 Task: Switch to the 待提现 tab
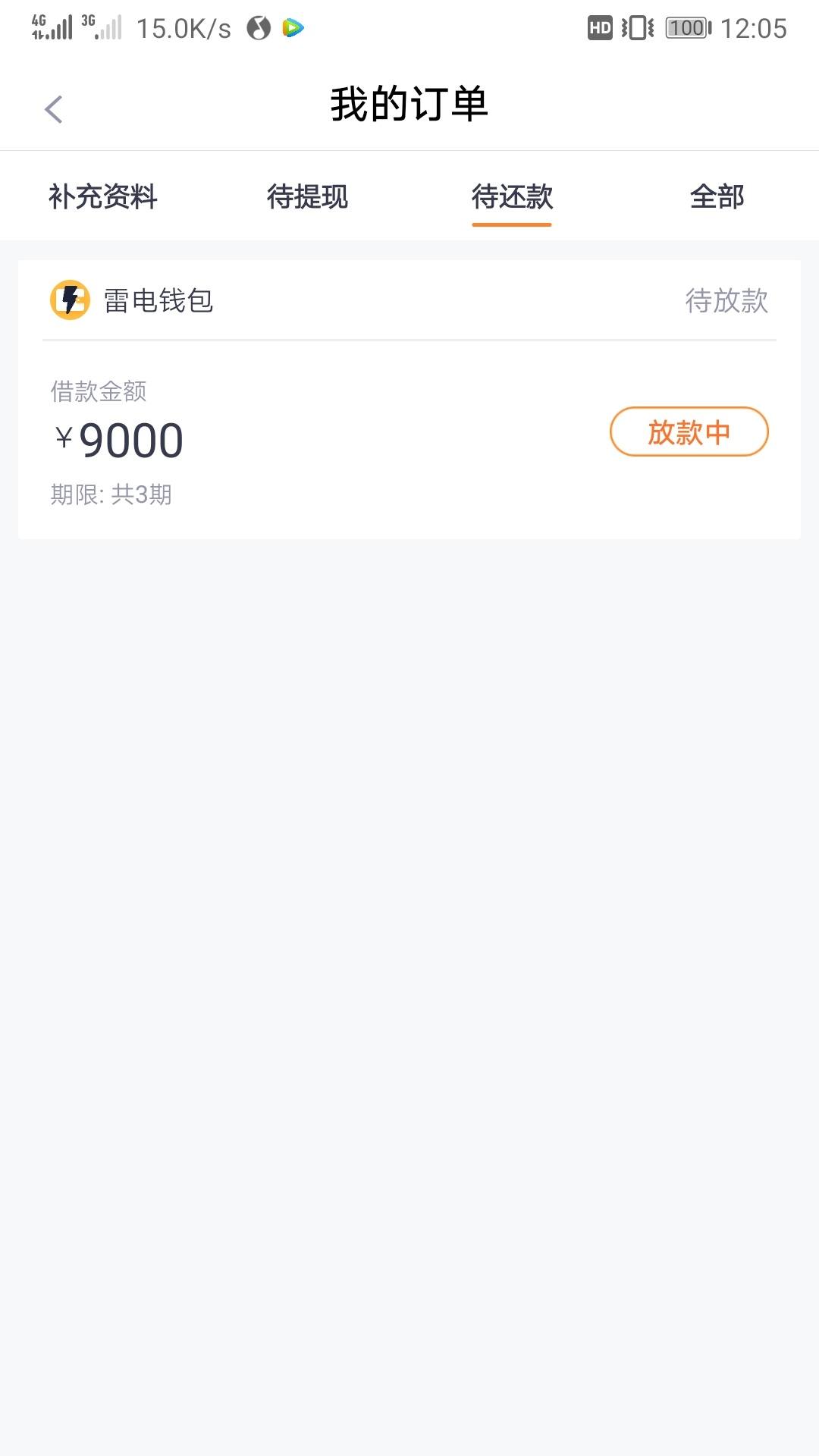click(307, 196)
